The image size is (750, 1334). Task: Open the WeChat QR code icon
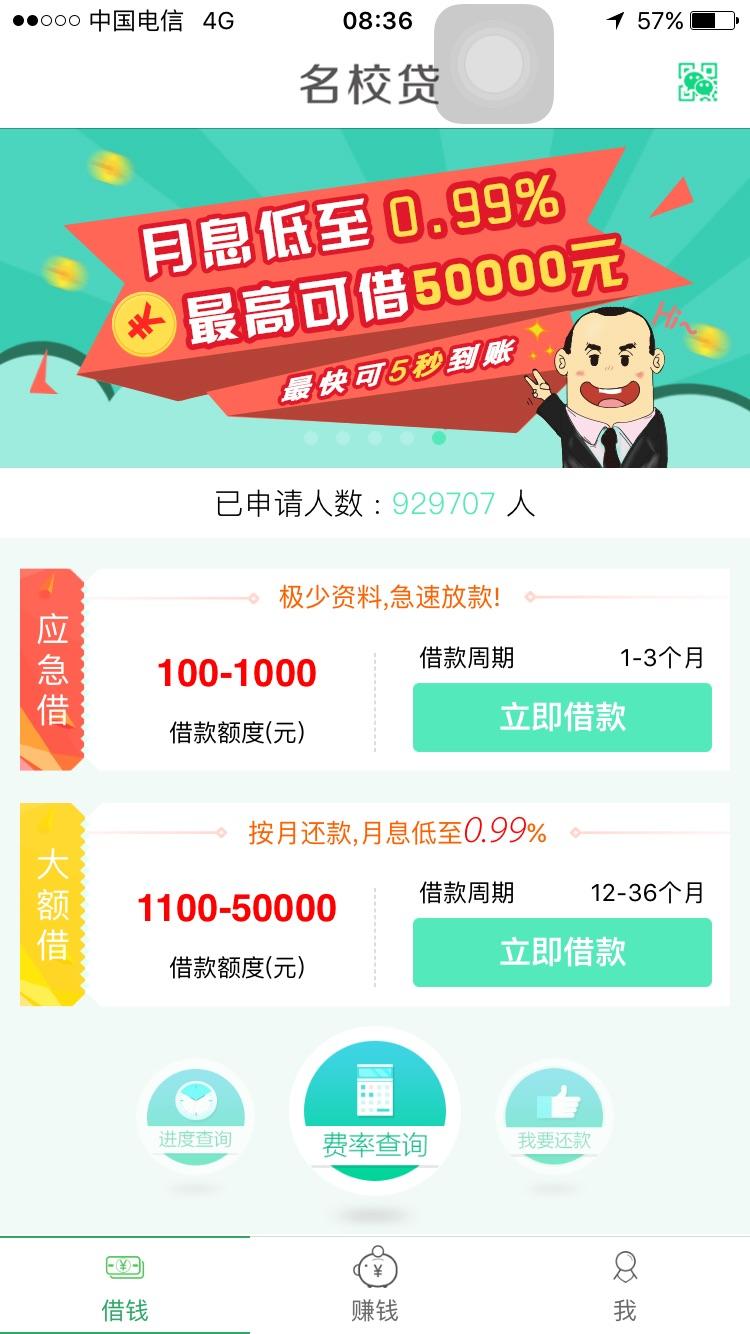coord(698,83)
